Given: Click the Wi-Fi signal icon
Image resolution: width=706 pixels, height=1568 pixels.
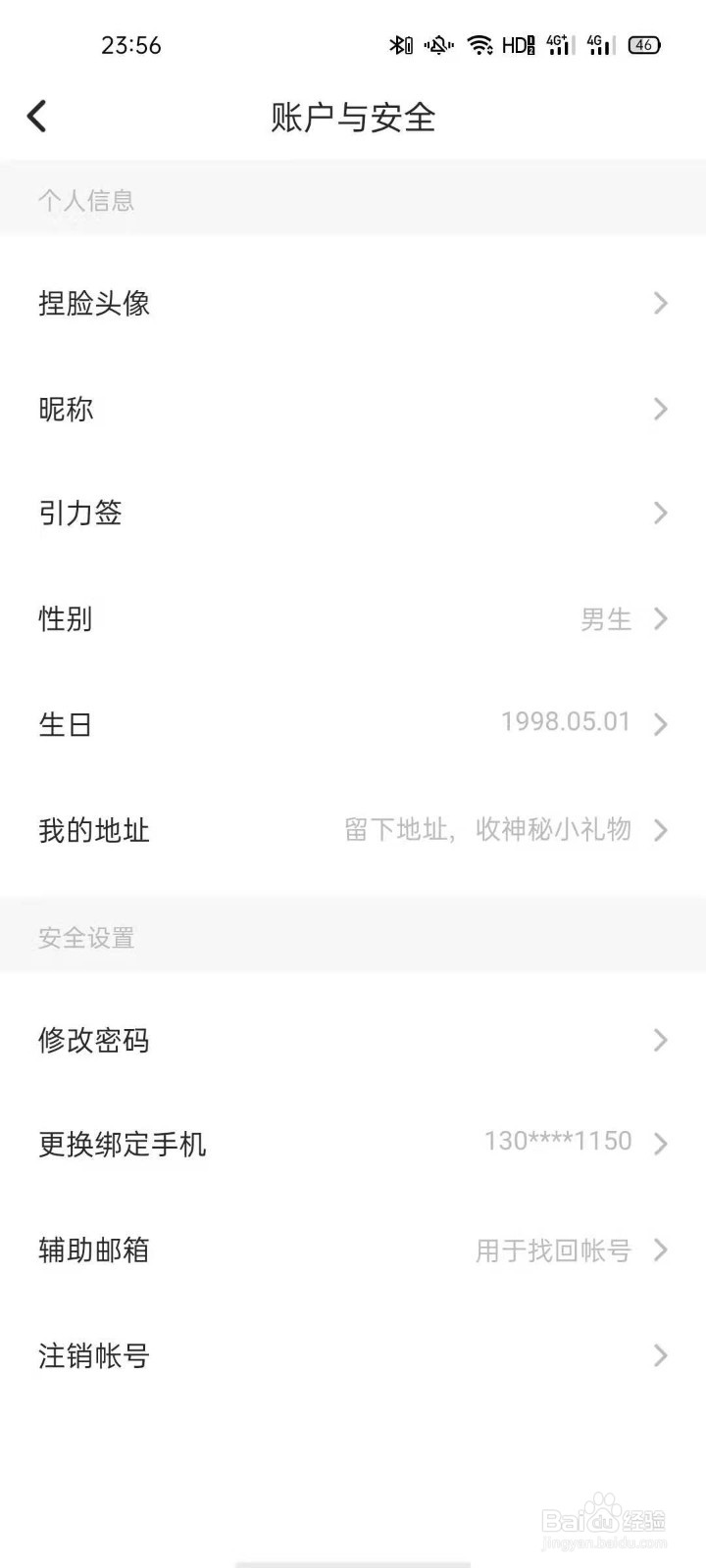Looking at the screenshot, I should (x=479, y=45).
